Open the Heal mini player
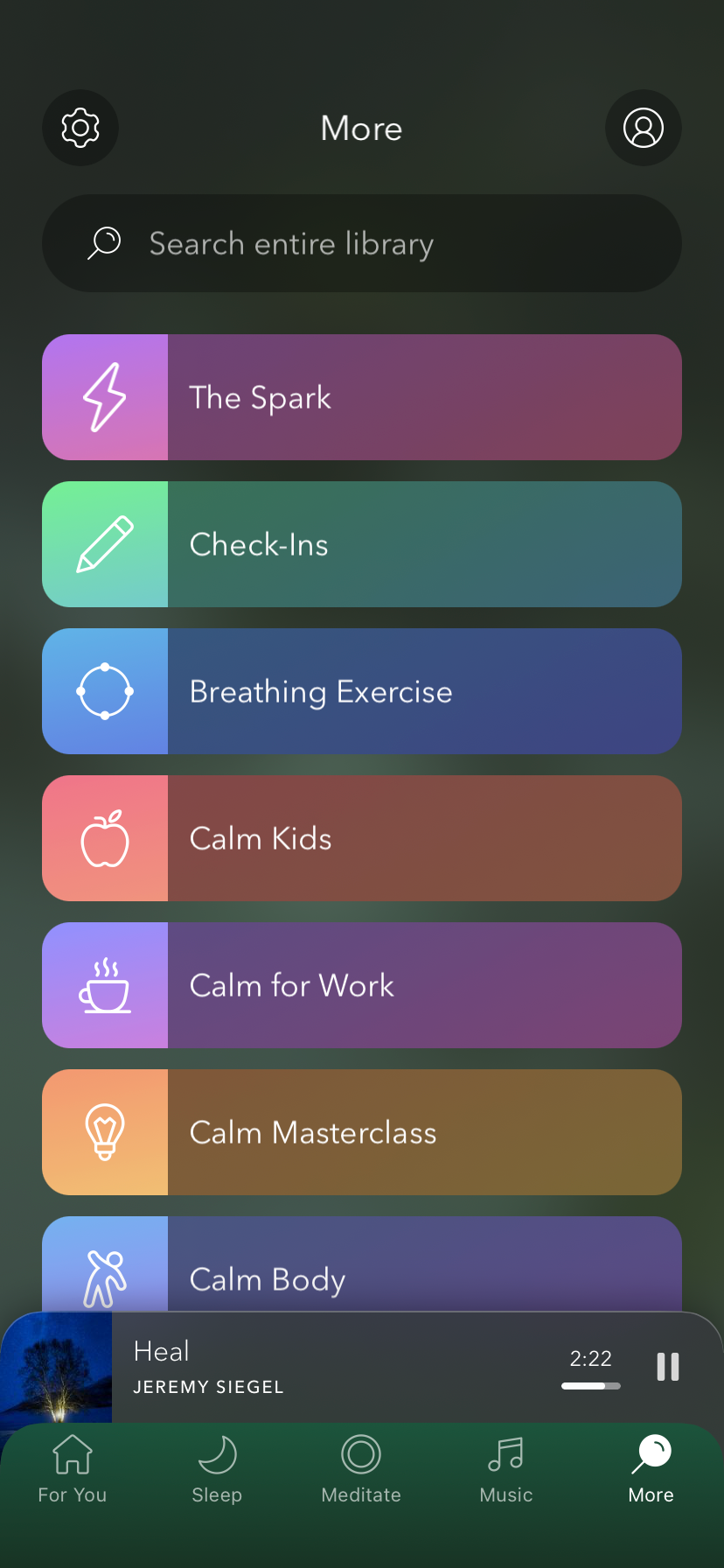Screen dimensions: 724x1568 (x=332, y=1367)
